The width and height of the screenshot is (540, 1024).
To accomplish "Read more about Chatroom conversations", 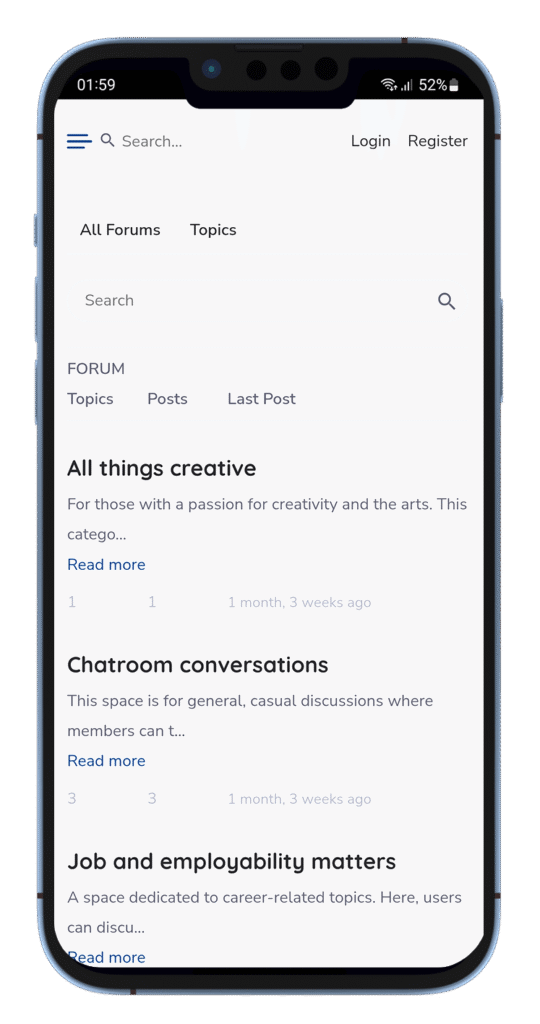I will coord(106,761).
